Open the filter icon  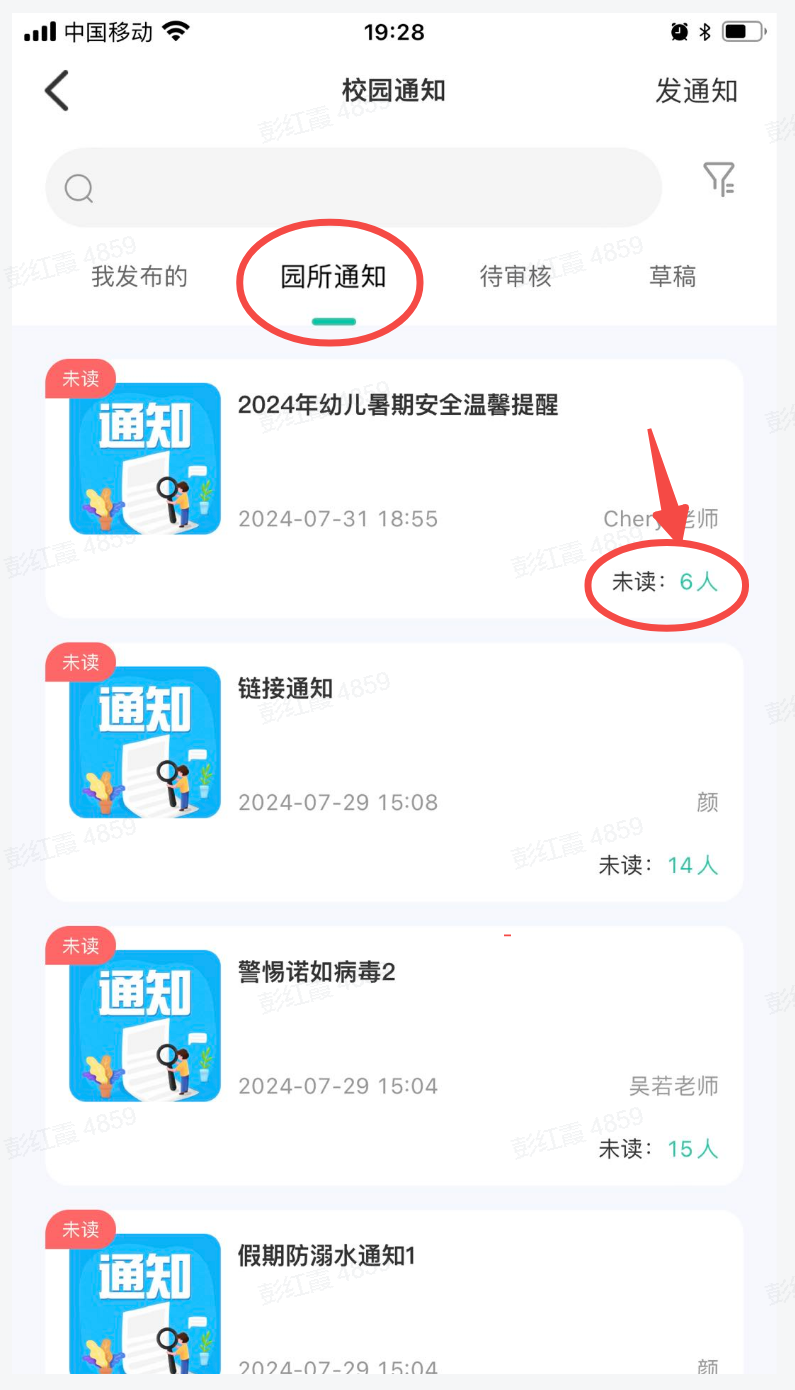click(719, 180)
